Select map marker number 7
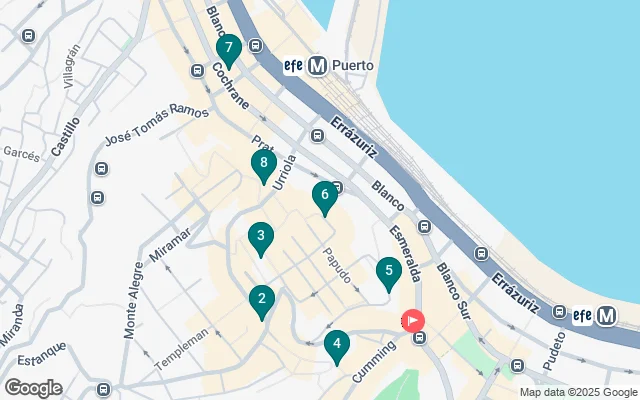 (x=229, y=48)
